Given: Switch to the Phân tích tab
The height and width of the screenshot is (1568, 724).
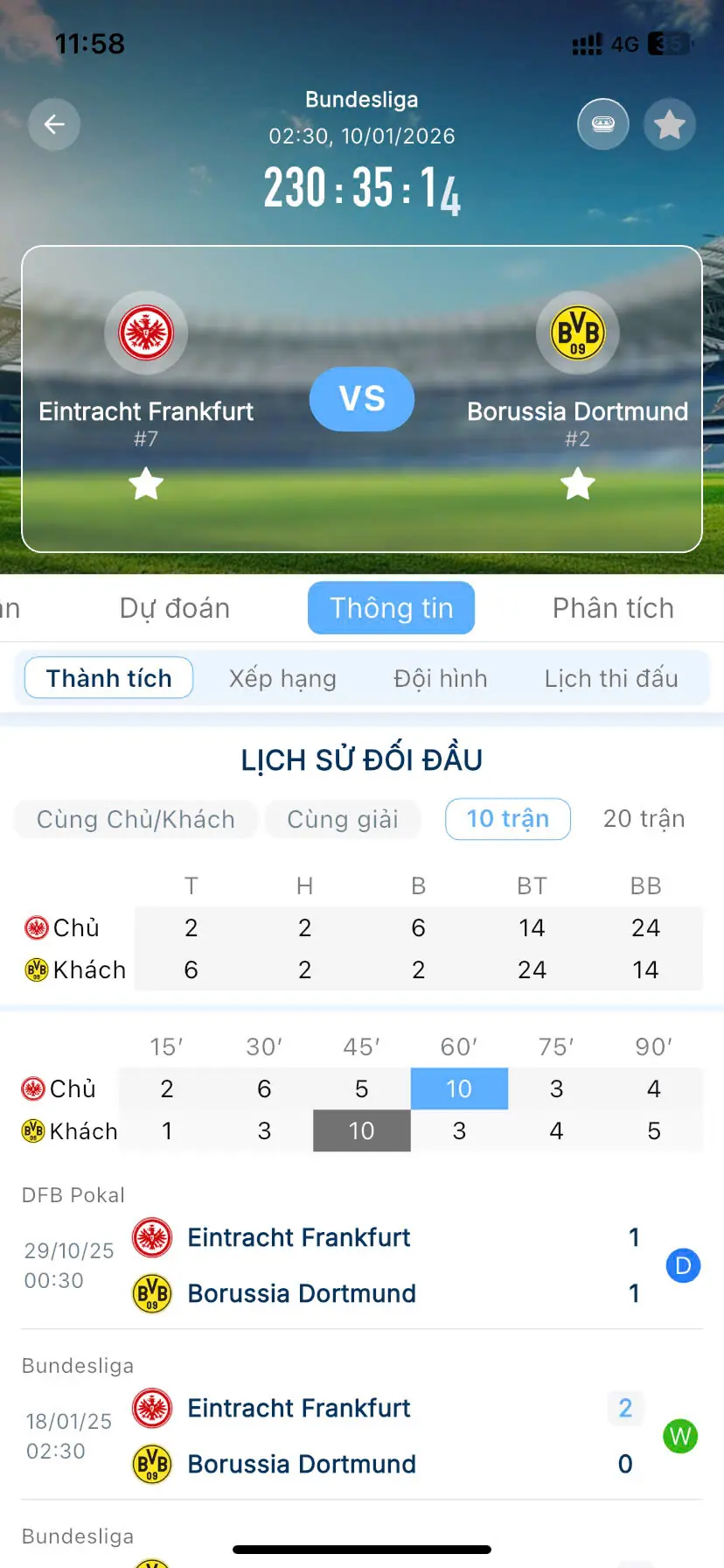Looking at the screenshot, I should 613,607.
